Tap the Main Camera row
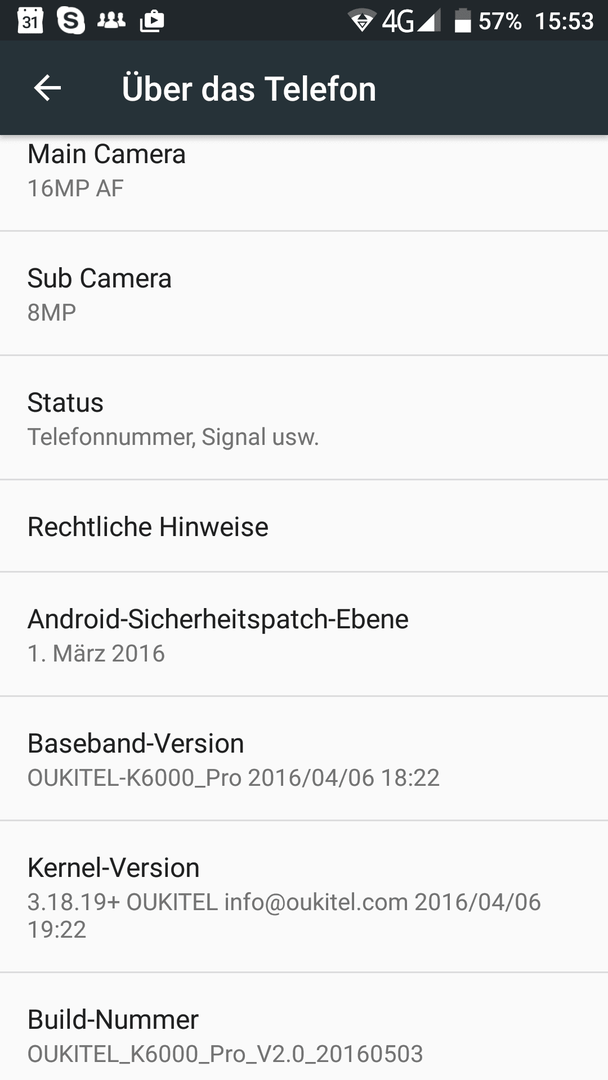Viewport: 608px width, 1080px height. point(304,183)
